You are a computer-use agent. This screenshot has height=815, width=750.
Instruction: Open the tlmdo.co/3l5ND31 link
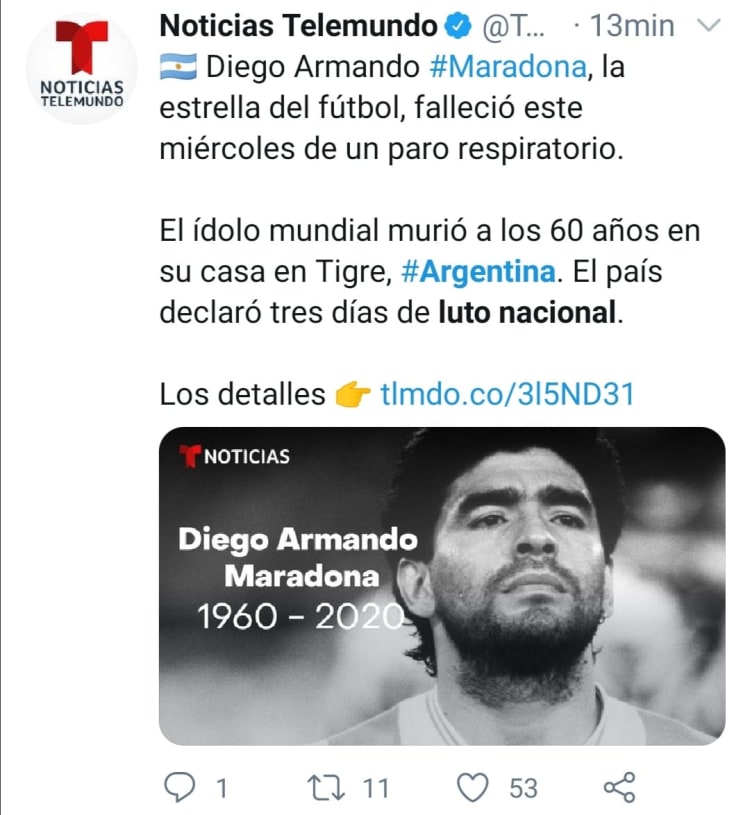507,393
